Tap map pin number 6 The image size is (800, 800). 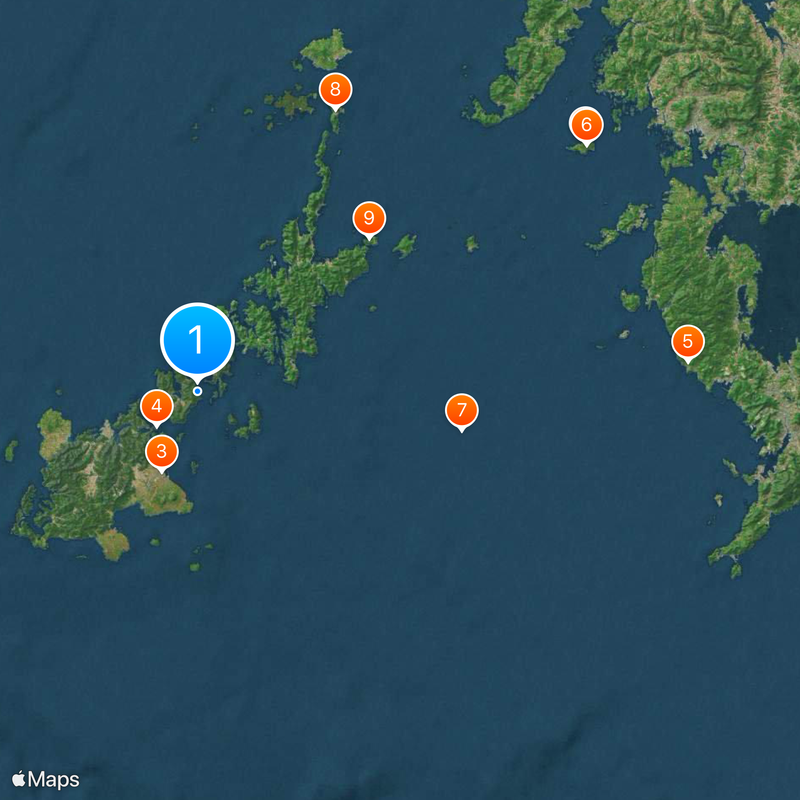586,125
